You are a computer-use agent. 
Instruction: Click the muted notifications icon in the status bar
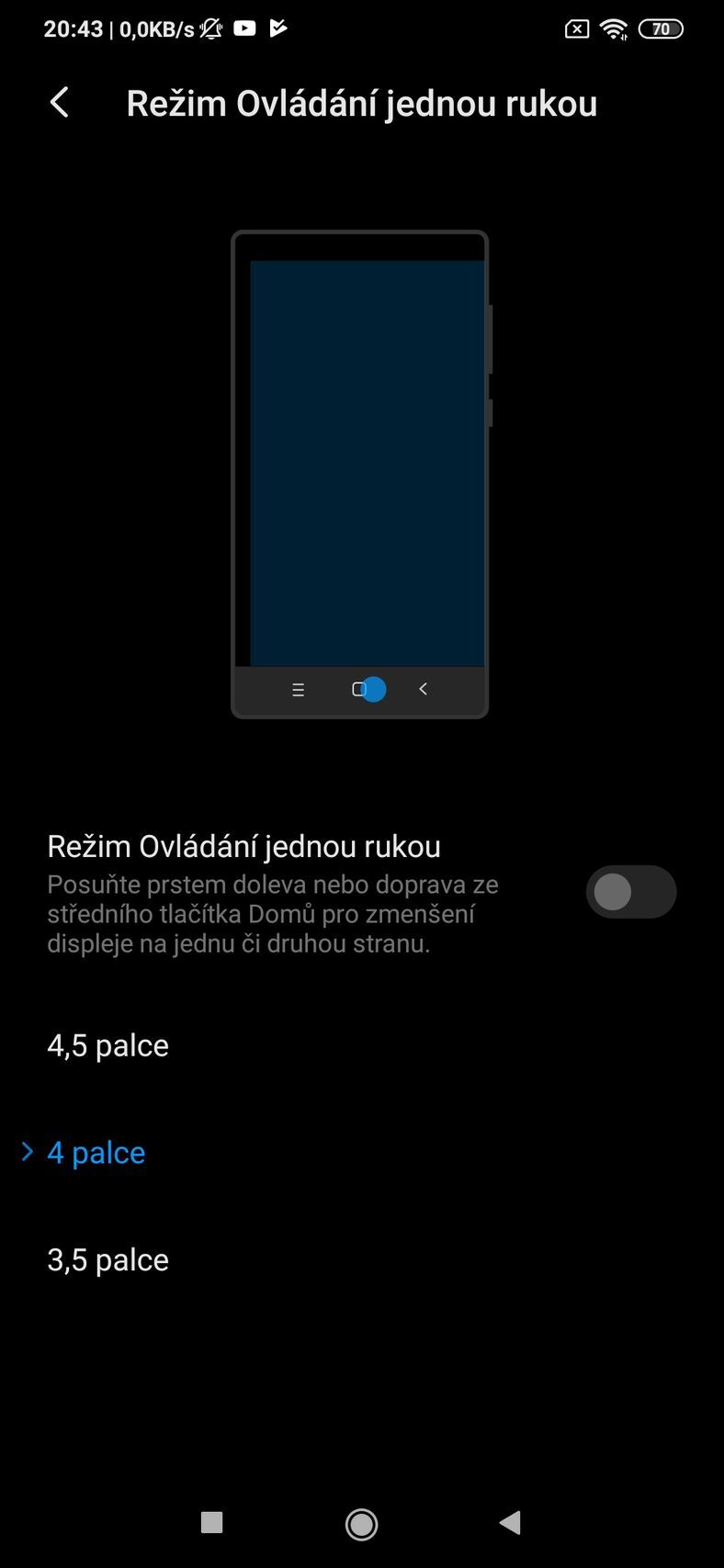point(209,28)
